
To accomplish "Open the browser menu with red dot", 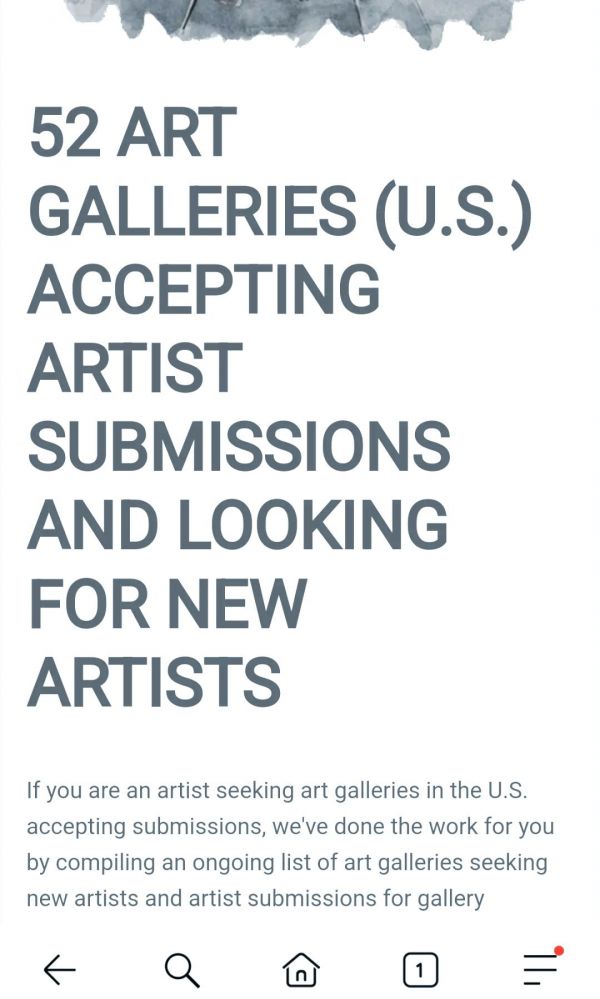I will (541, 967).
